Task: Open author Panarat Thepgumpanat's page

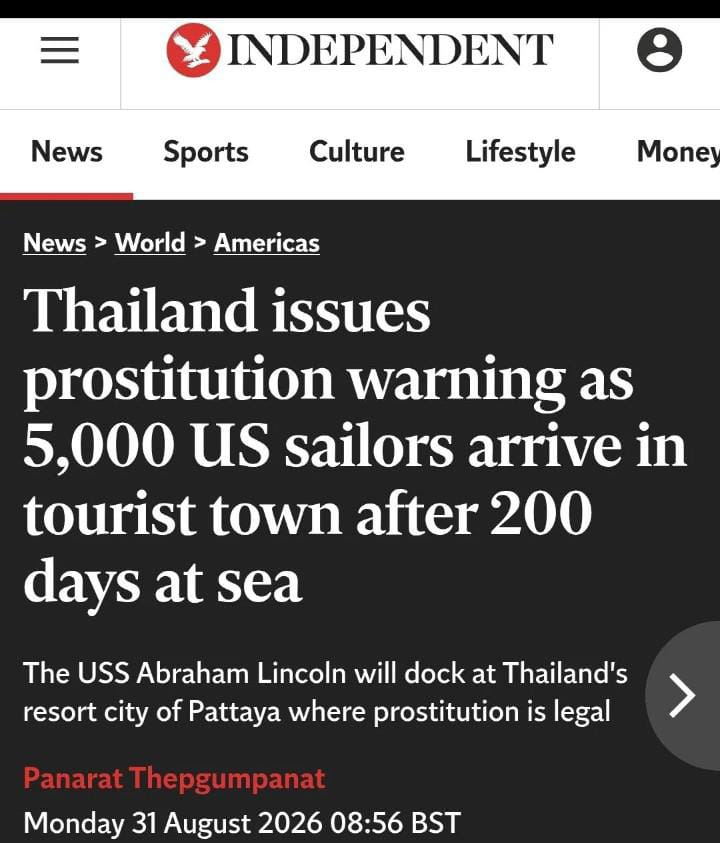Action: coord(174,778)
